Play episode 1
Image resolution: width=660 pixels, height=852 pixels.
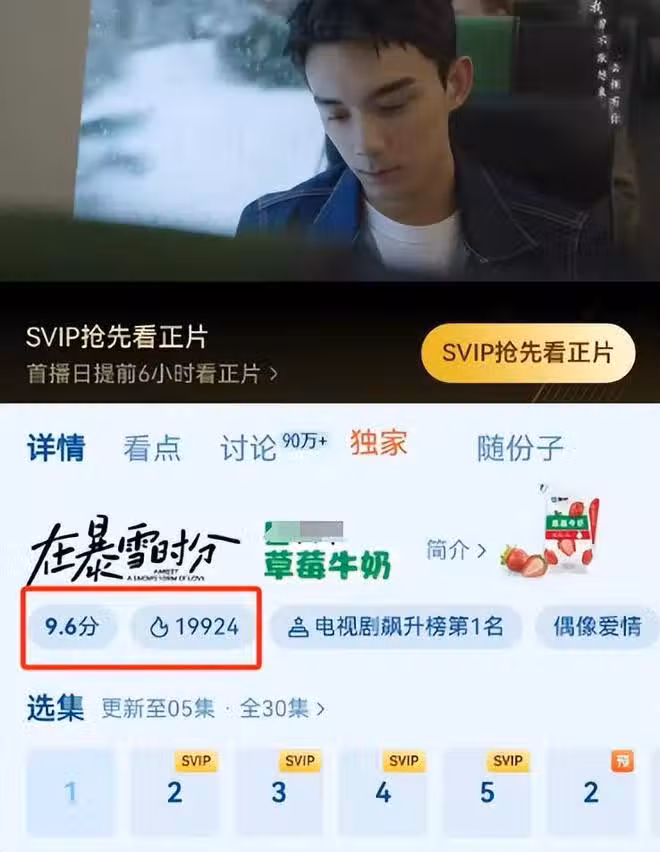tap(70, 792)
